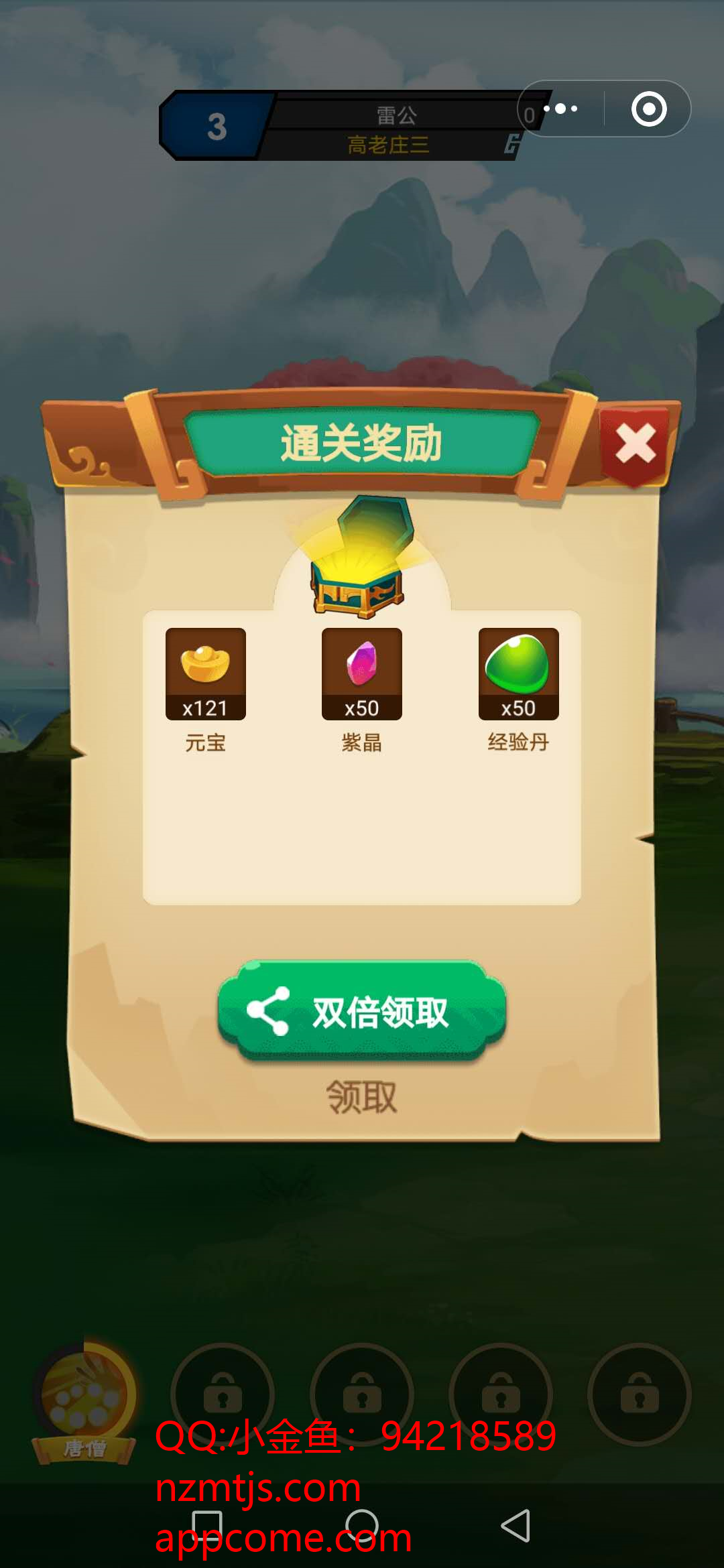Claim double rewards with 双倍领取
The height and width of the screenshot is (1568, 724).
click(362, 1011)
